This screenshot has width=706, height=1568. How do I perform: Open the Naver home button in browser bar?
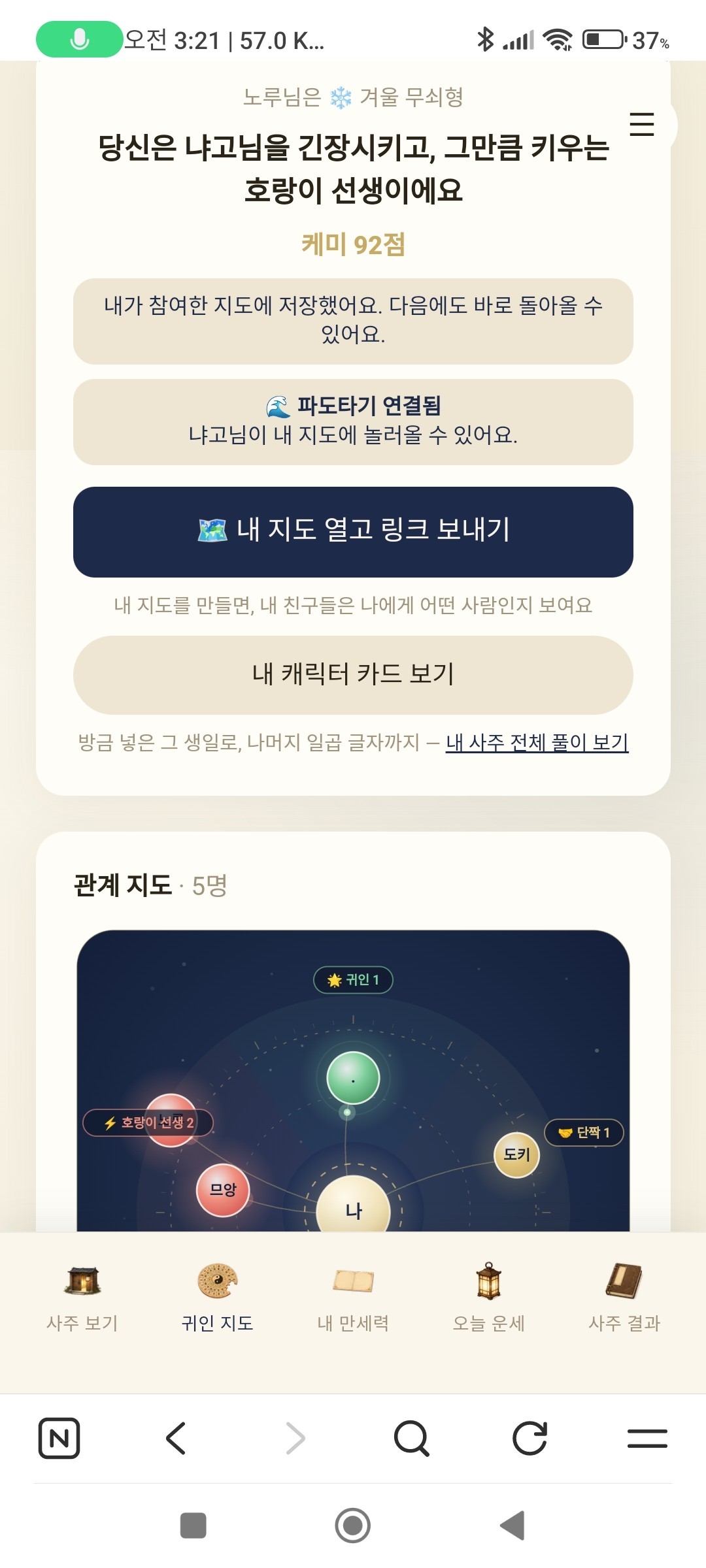(x=59, y=1438)
